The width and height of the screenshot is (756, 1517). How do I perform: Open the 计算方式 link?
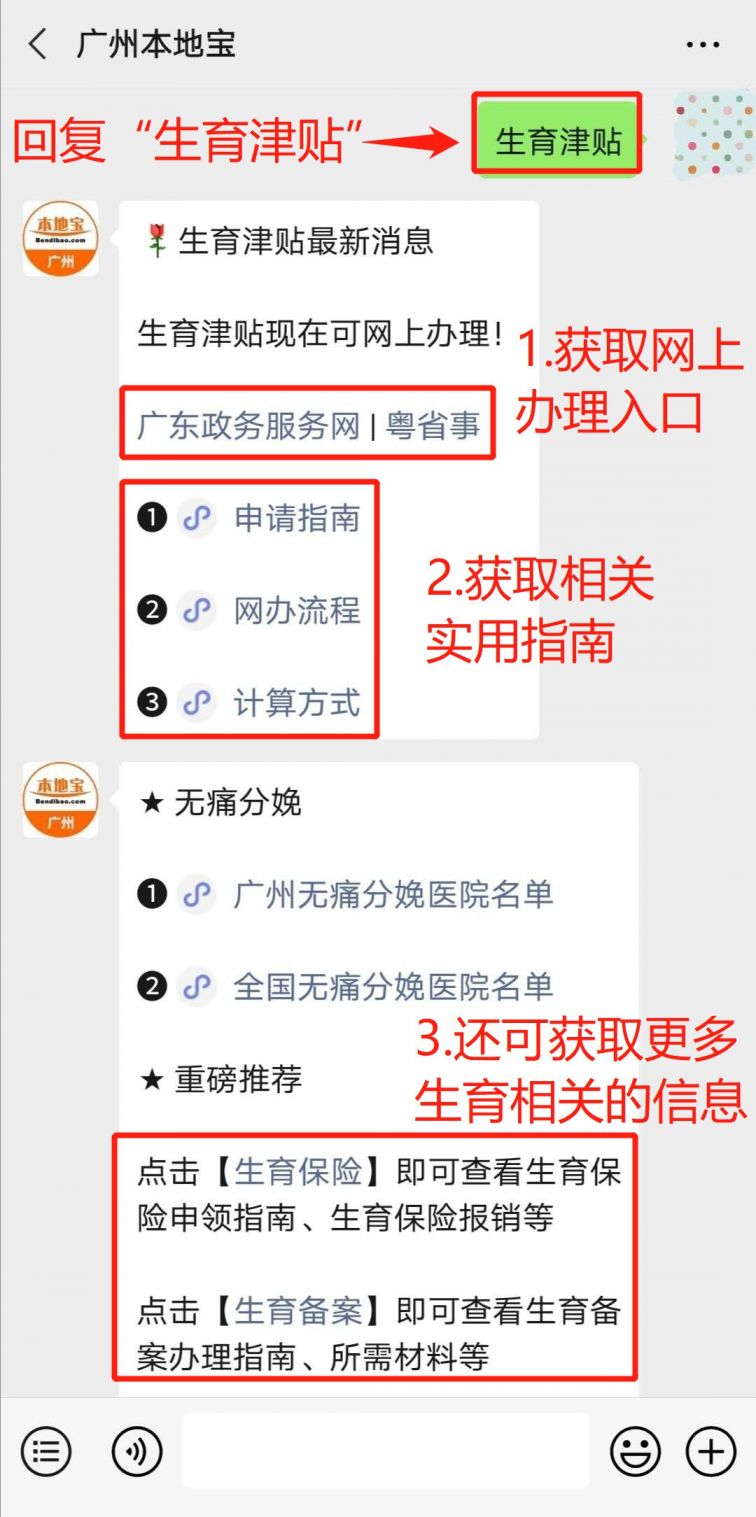(296, 703)
